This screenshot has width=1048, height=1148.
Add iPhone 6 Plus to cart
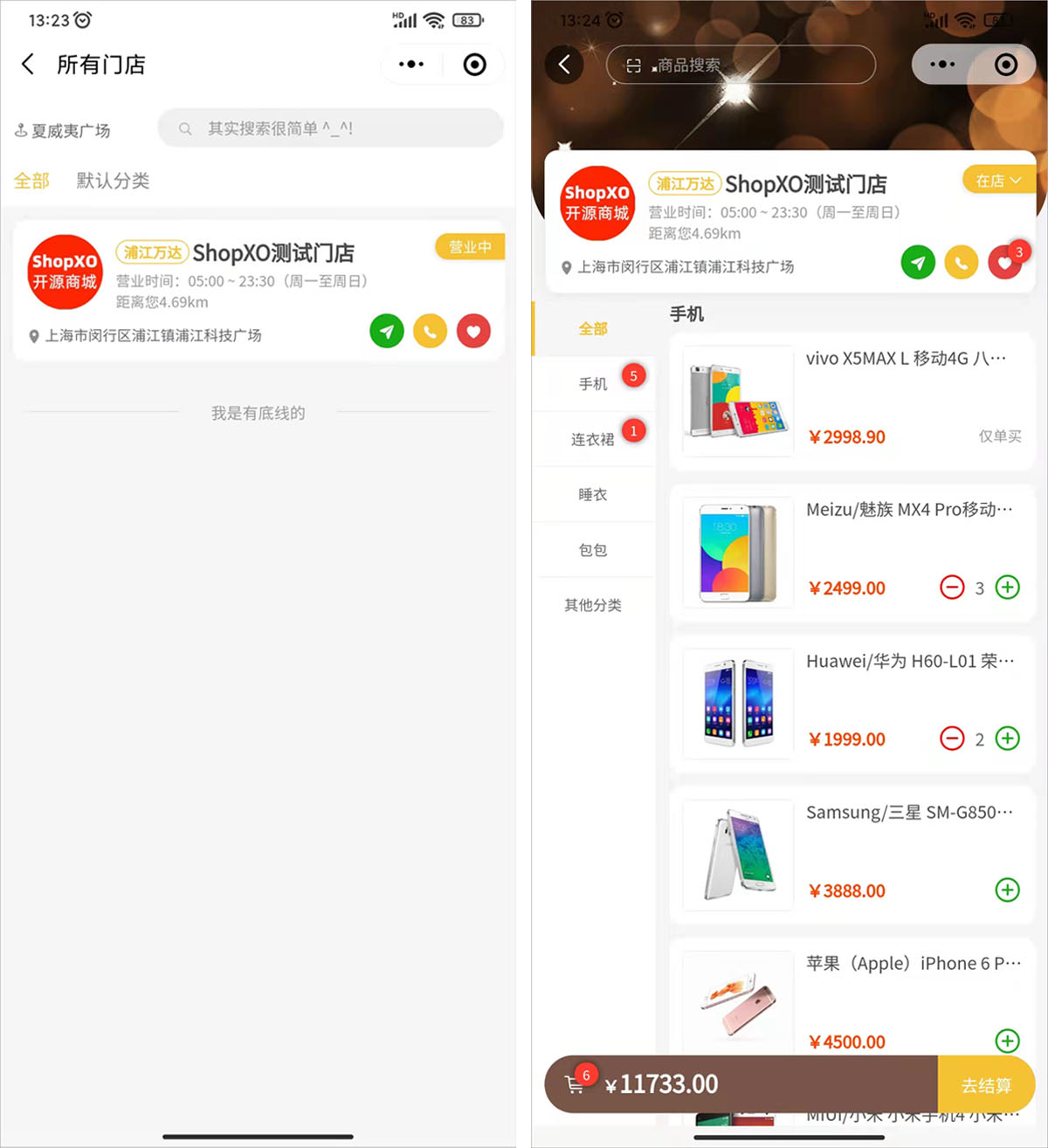[1008, 1041]
